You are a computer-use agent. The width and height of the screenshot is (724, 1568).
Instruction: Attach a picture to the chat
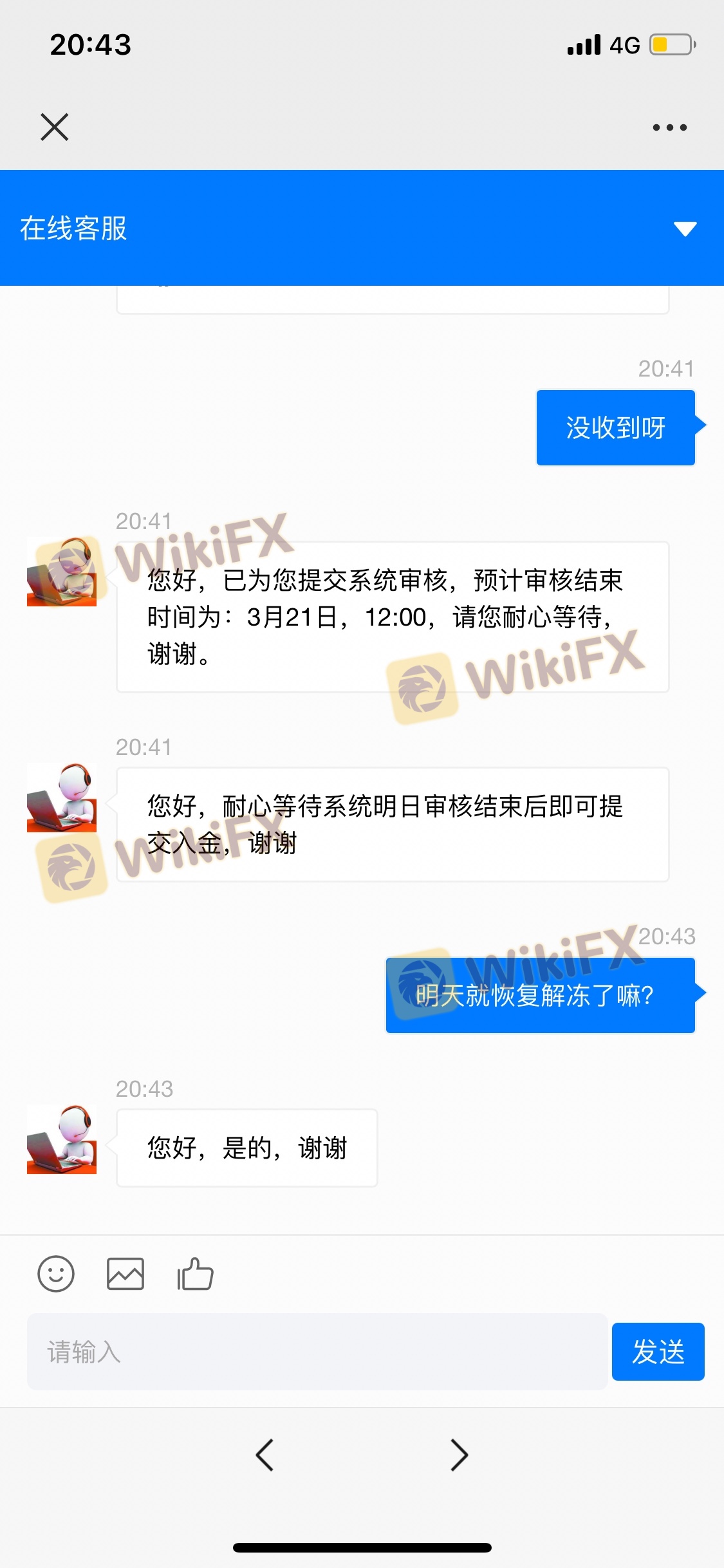[x=125, y=1274]
